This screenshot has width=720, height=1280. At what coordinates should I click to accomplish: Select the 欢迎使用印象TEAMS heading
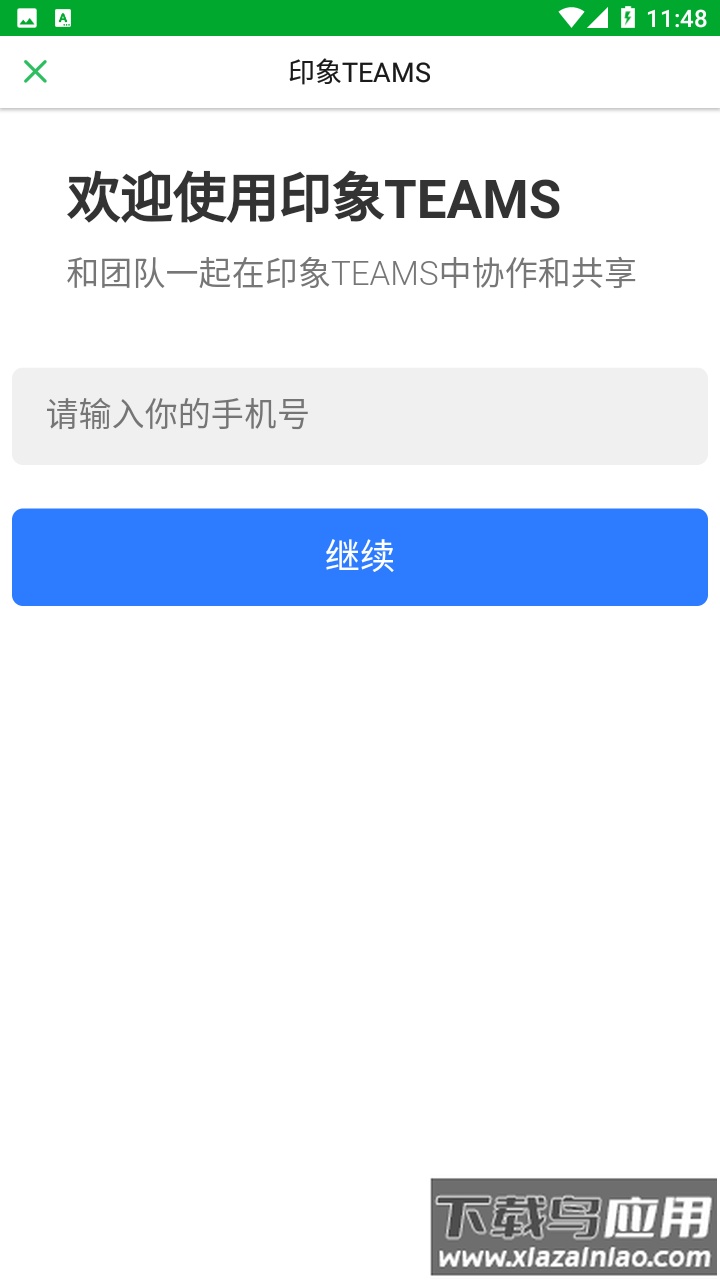(314, 196)
